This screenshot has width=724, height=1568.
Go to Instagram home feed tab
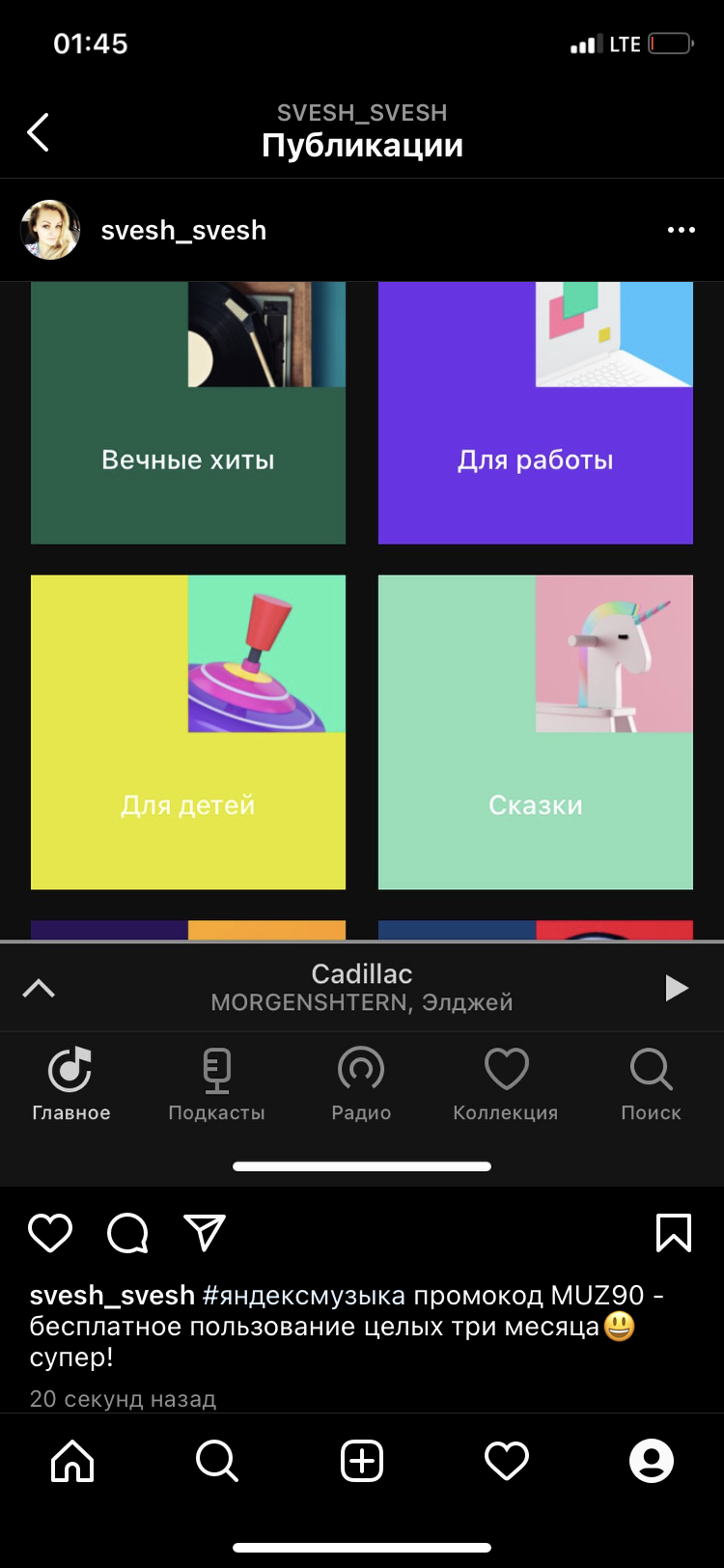(x=72, y=1461)
